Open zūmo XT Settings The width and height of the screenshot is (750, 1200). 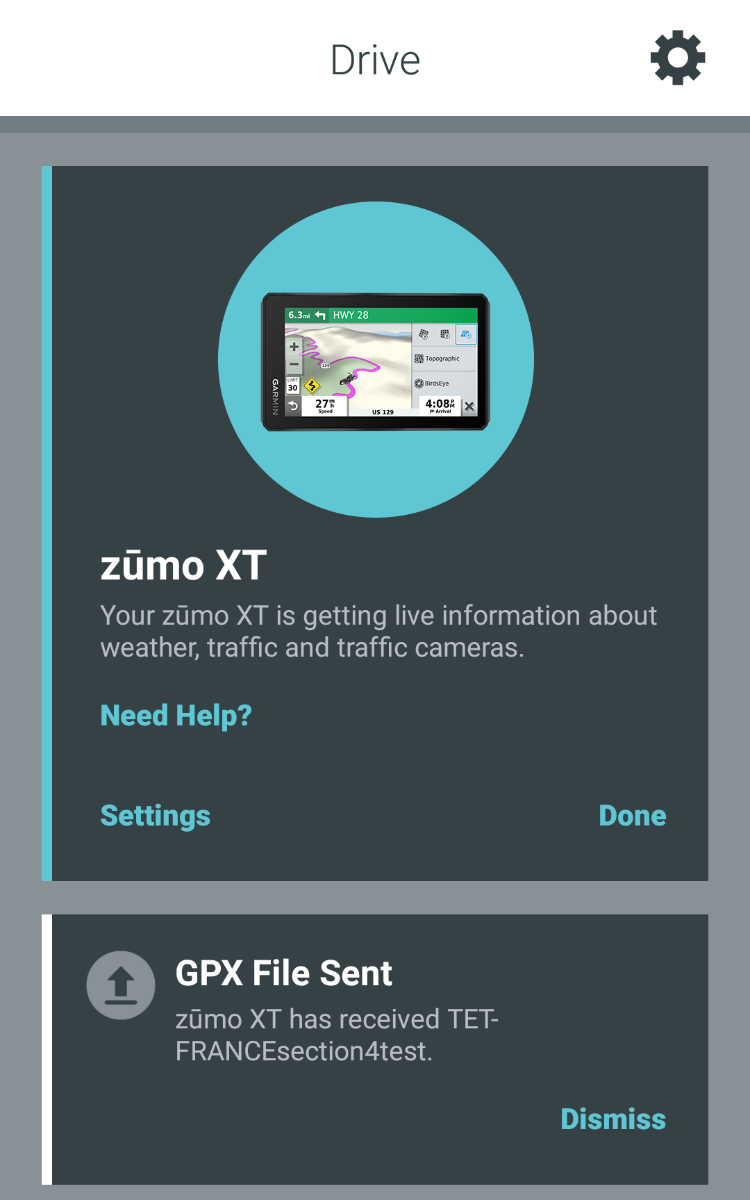click(x=155, y=816)
